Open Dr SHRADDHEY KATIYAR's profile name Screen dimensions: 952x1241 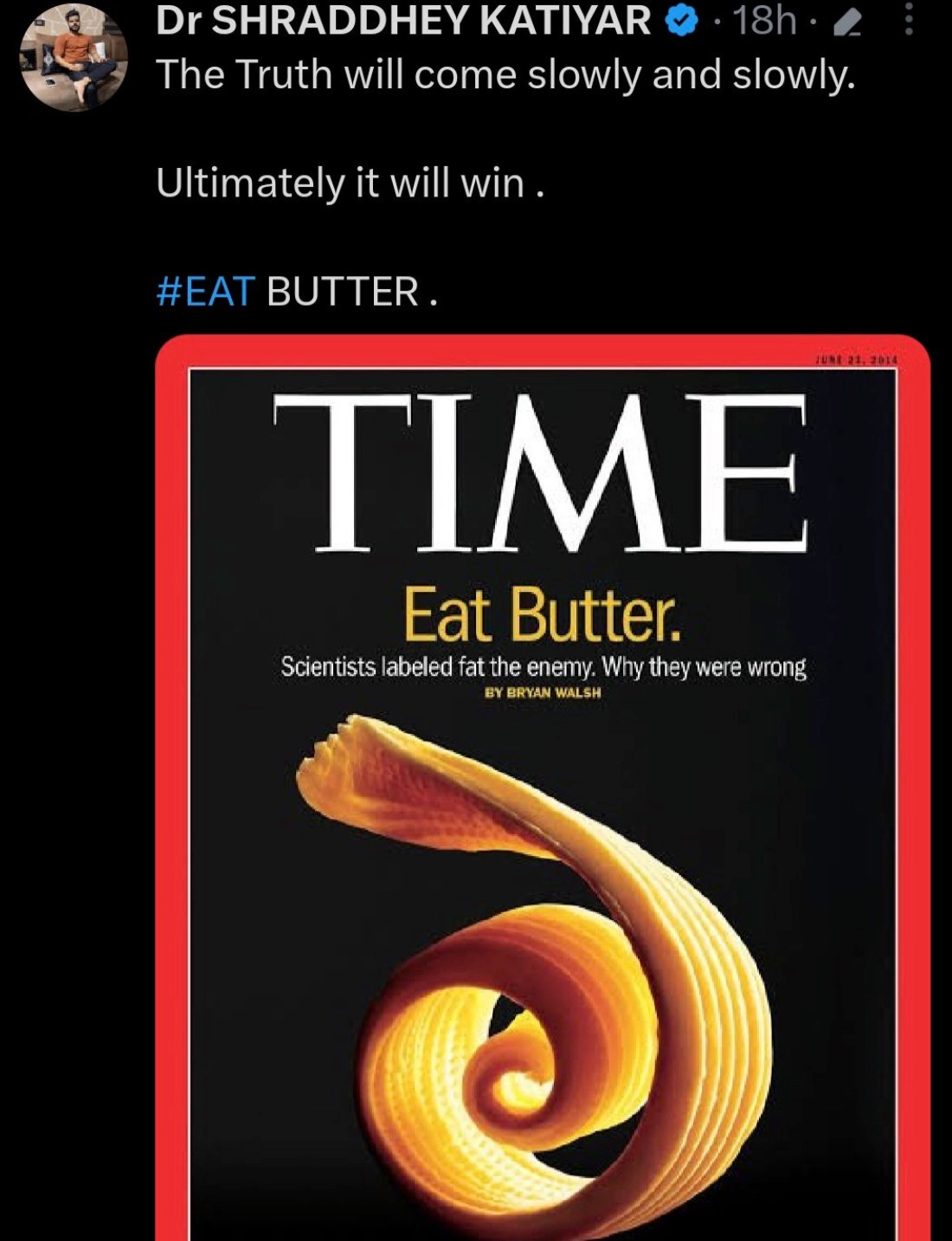(402, 21)
